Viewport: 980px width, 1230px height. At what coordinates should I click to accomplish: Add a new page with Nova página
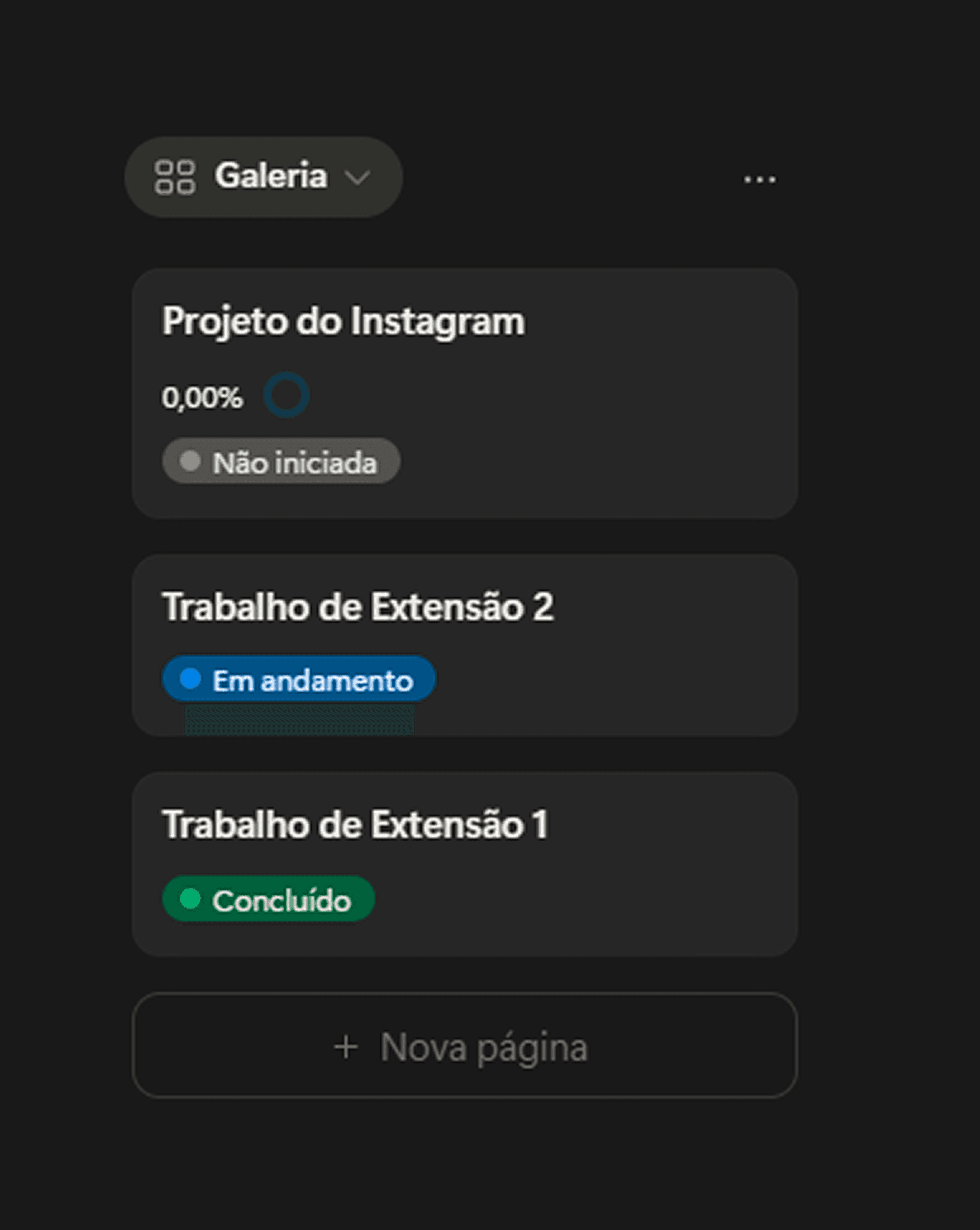(x=464, y=1048)
